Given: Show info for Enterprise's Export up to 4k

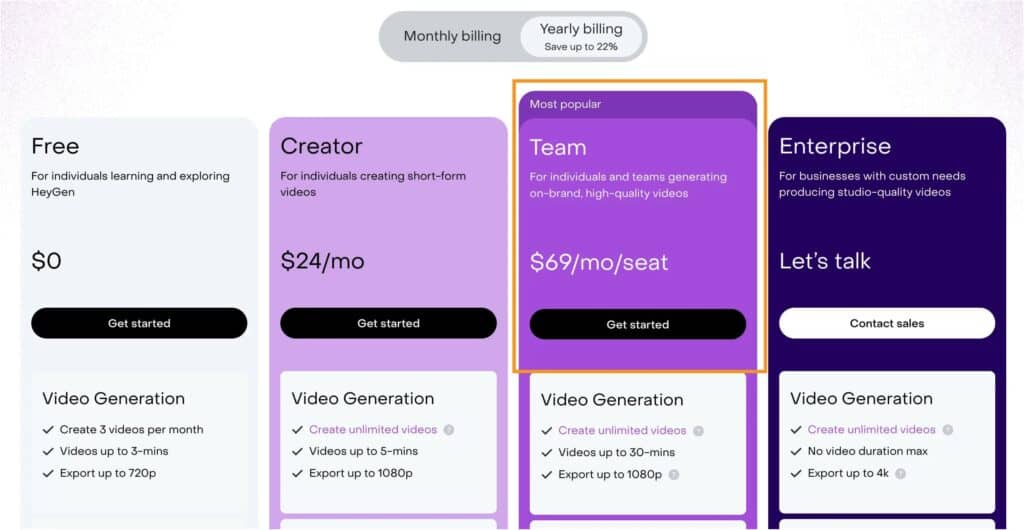Looking at the screenshot, I should pos(901,474).
